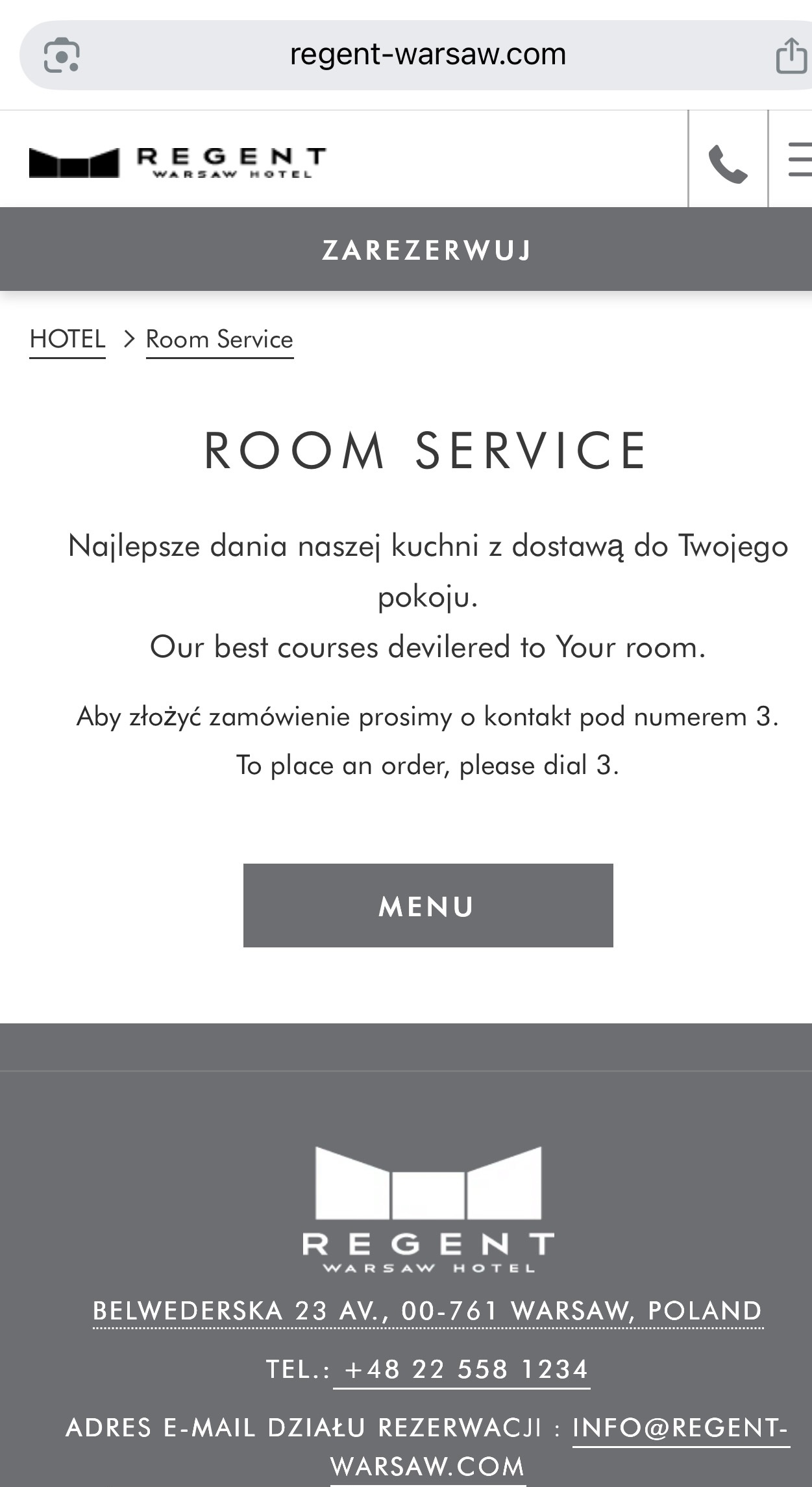Open the Belwederska 23 Av. address link
Image resolution: width=812 pixels, height=1487 pixels.
(x=427, y=1310)
